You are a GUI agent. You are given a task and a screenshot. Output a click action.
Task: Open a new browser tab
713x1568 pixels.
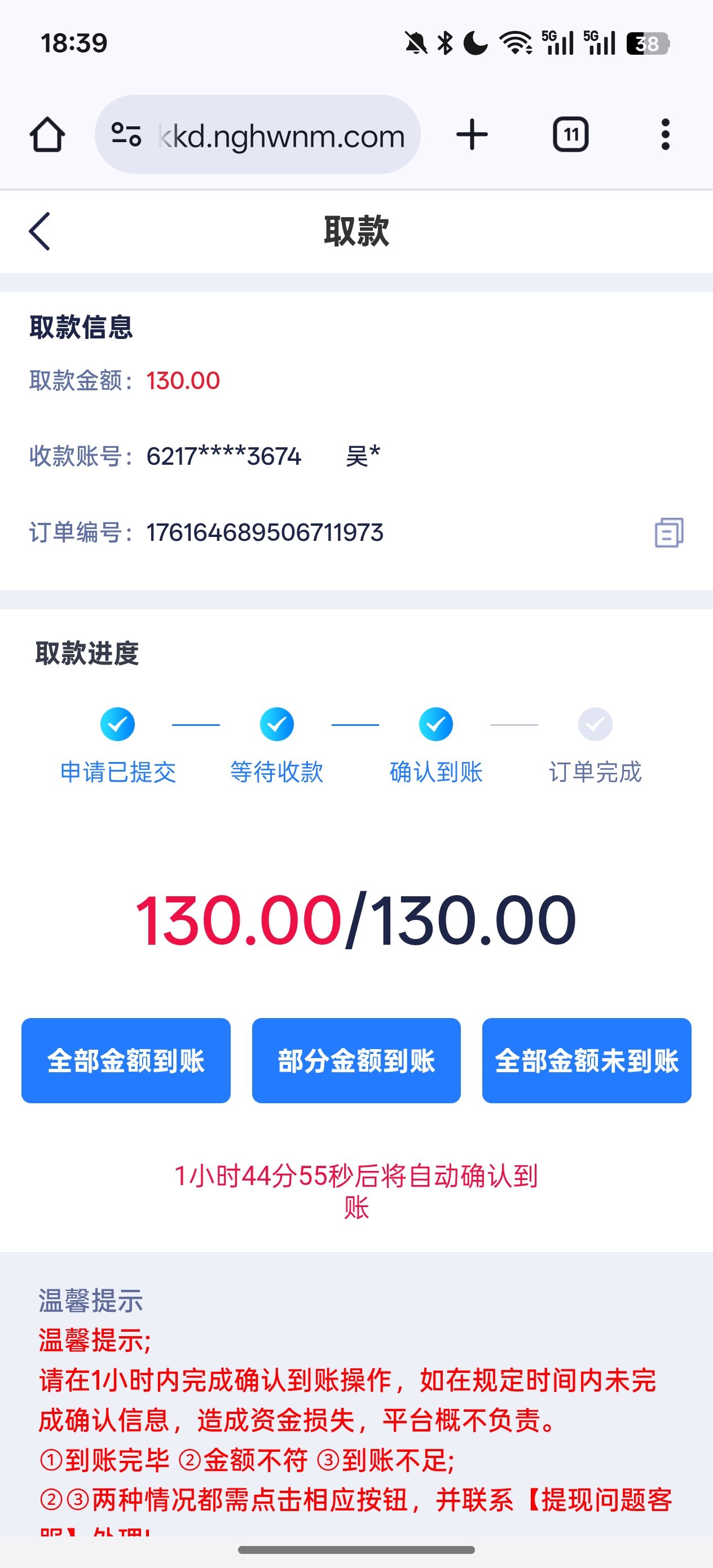pyautogui.click(x=472, y=135)
